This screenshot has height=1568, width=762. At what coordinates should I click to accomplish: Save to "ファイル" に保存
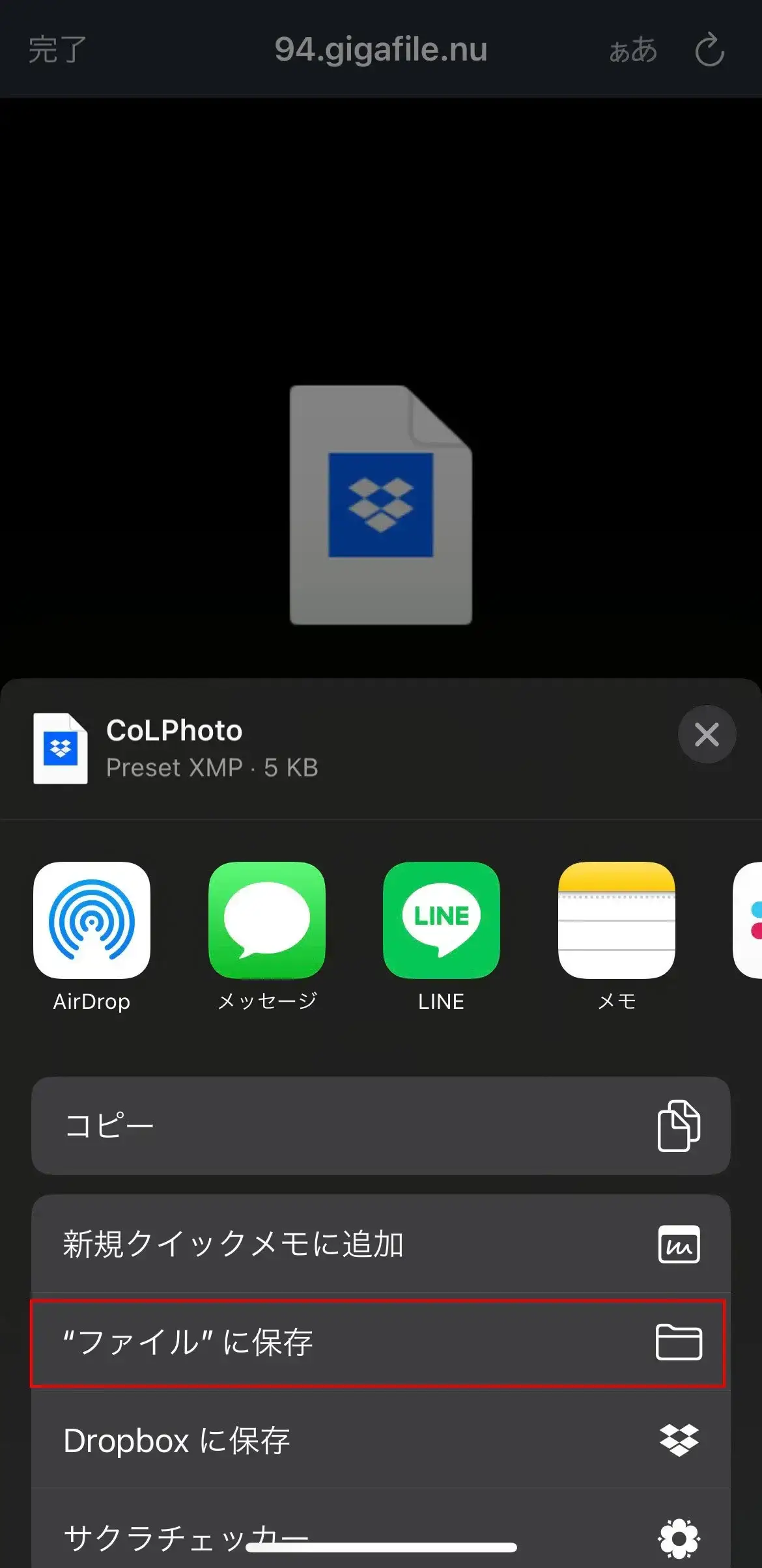pos(380,1342)
